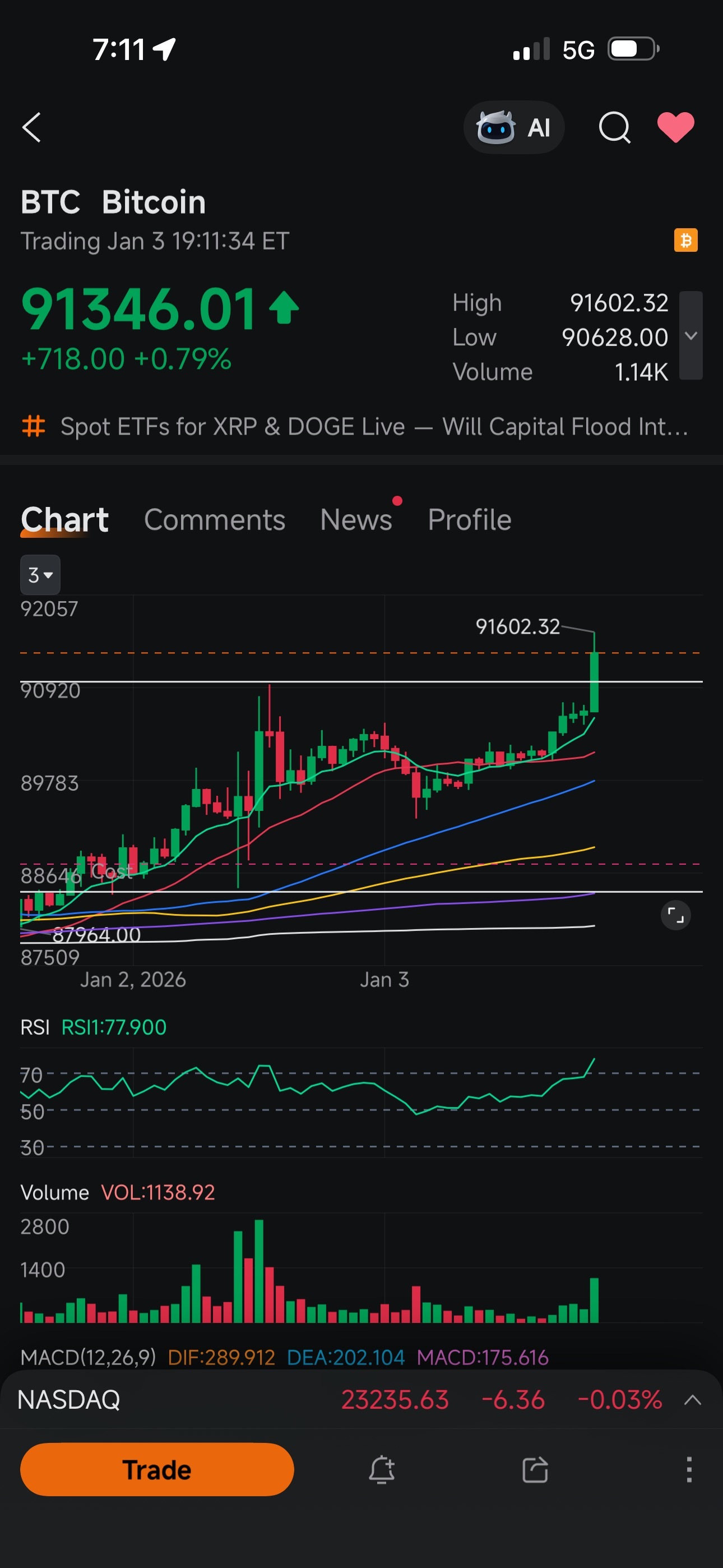The width and height of the screenshot is (723, 1568).
Task: Add a price alert with the bell icon
Action: click(x=382, y=1469)
